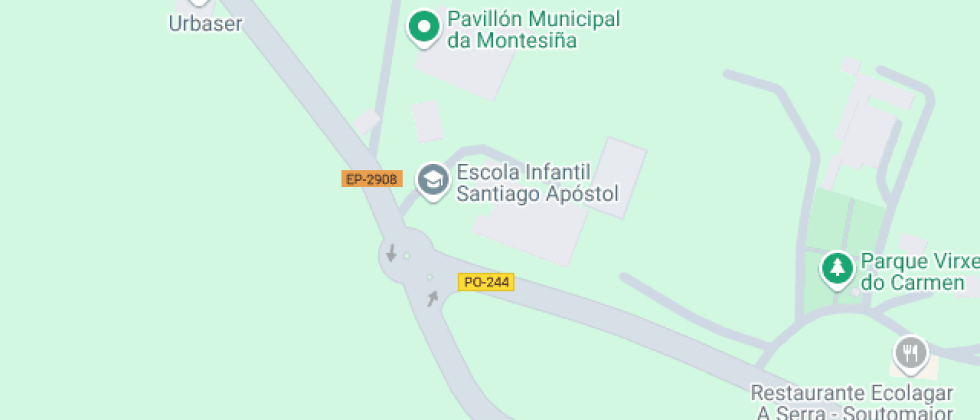Select the Urbaser place label
This screenshot has height=420, width=980.
pyautogui.click(x=205, y=23)
